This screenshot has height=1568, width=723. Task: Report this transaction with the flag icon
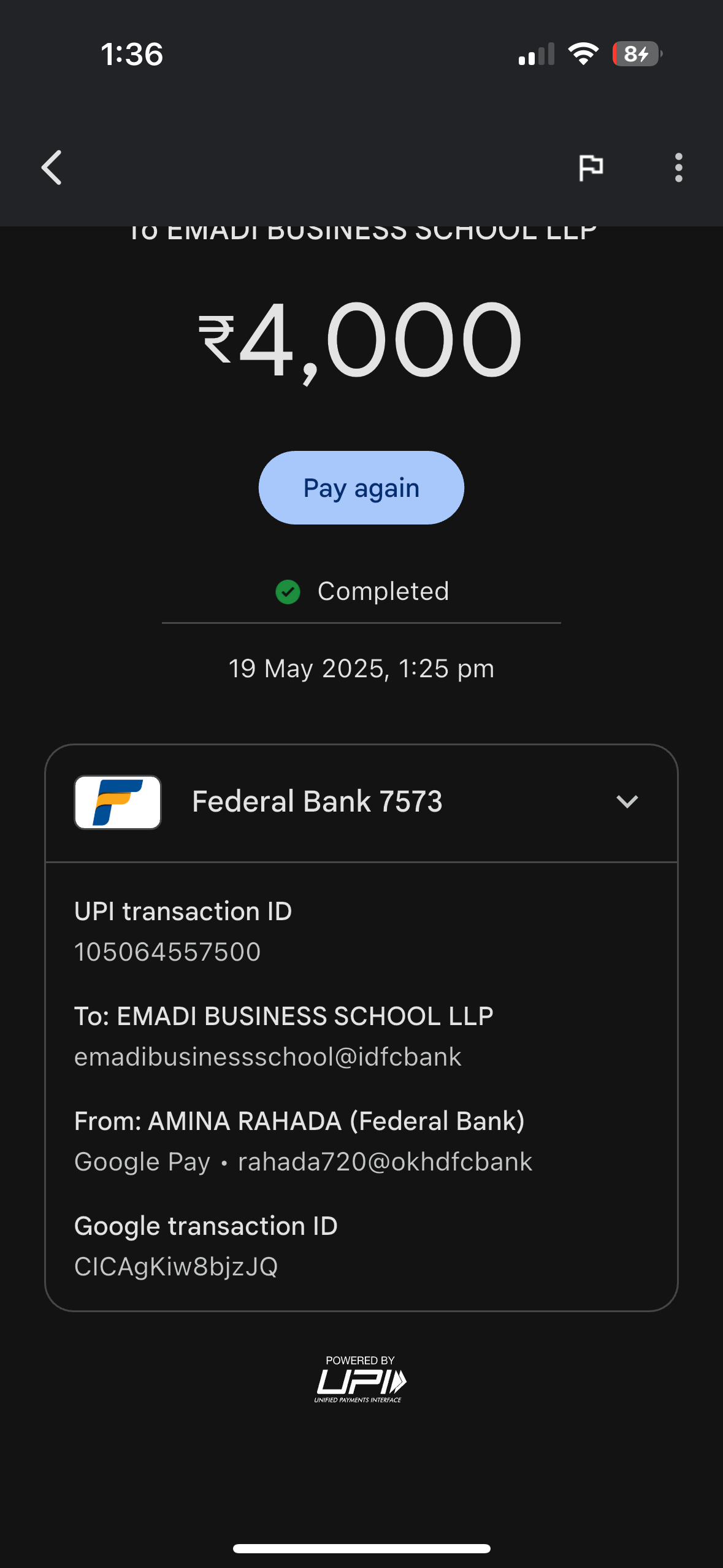591,167
